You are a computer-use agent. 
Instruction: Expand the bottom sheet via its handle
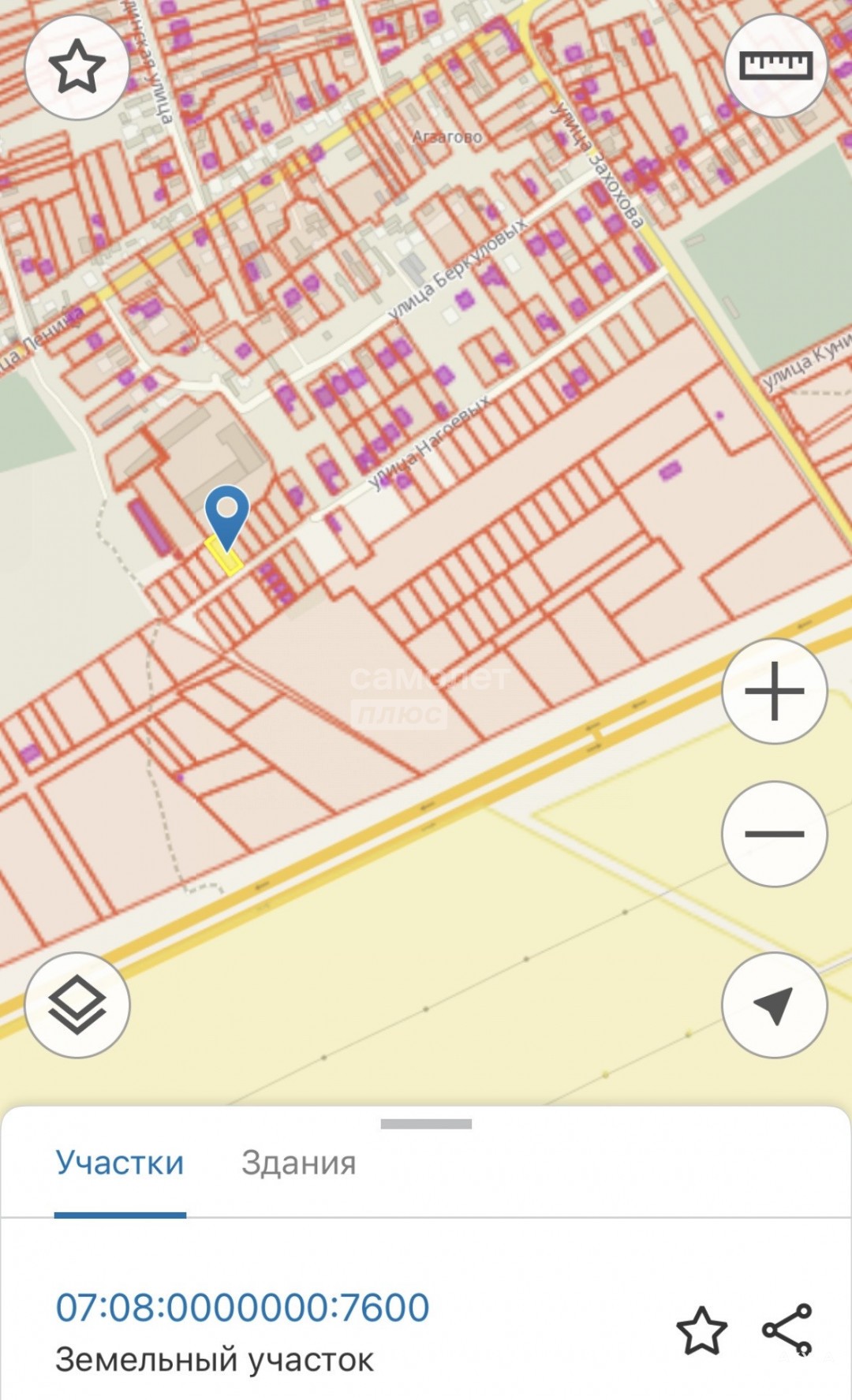pos(426,1124)
